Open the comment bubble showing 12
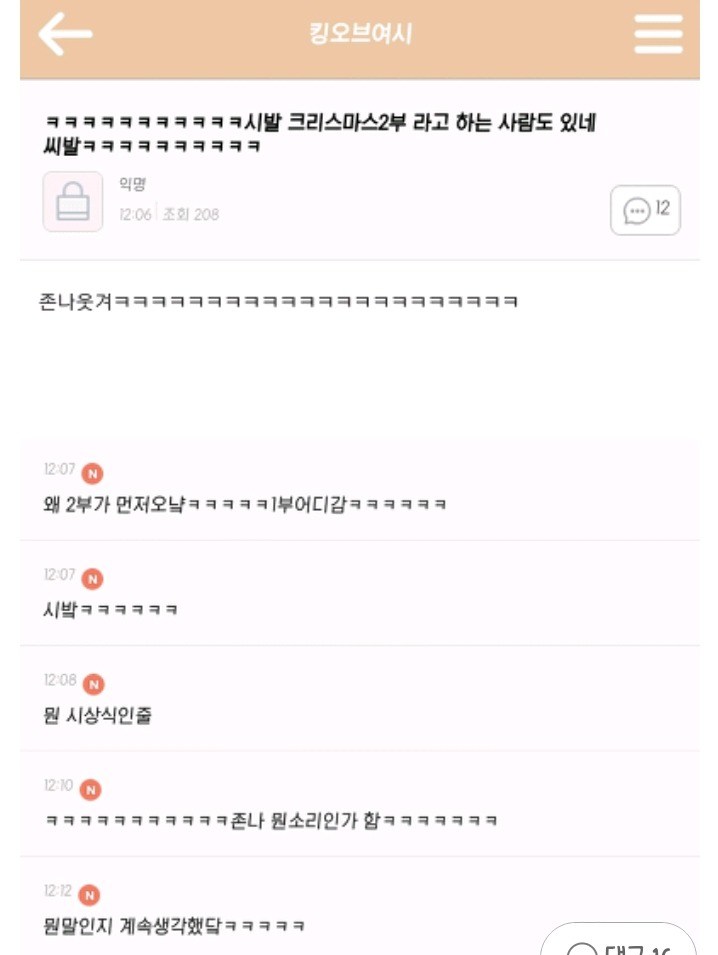 coord(645,210)
